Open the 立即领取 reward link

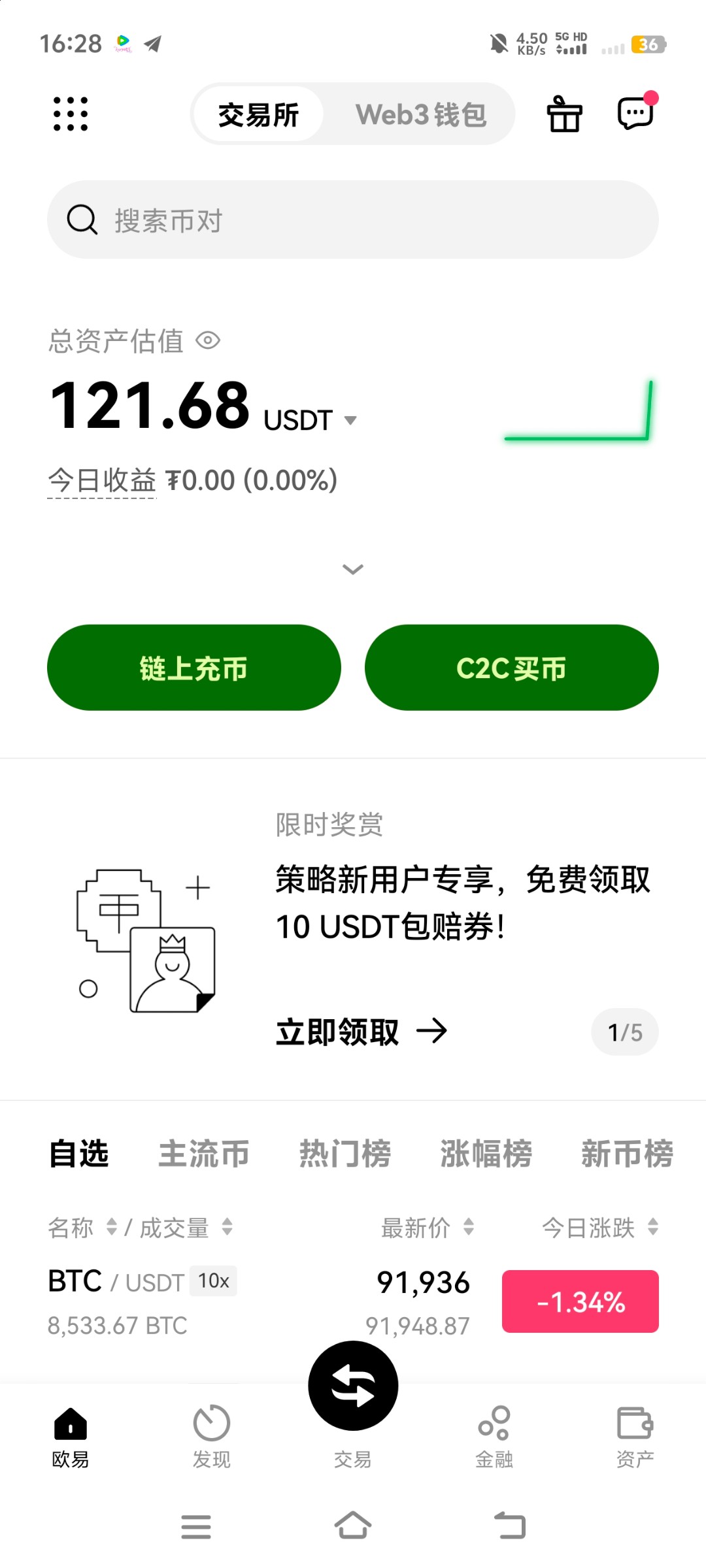pyautogui.click(x=361, y=1032)
